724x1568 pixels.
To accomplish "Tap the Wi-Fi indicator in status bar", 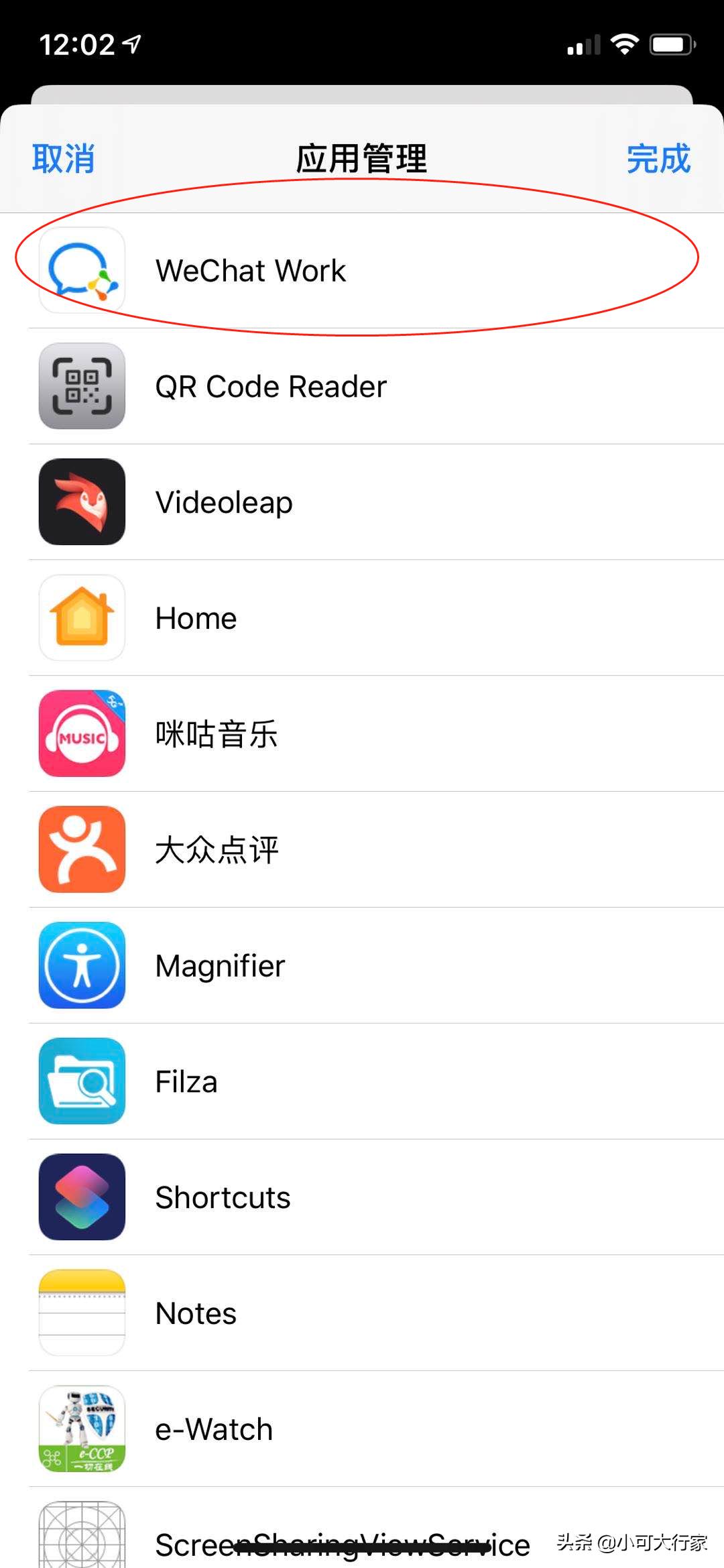I will coord(623,44).
